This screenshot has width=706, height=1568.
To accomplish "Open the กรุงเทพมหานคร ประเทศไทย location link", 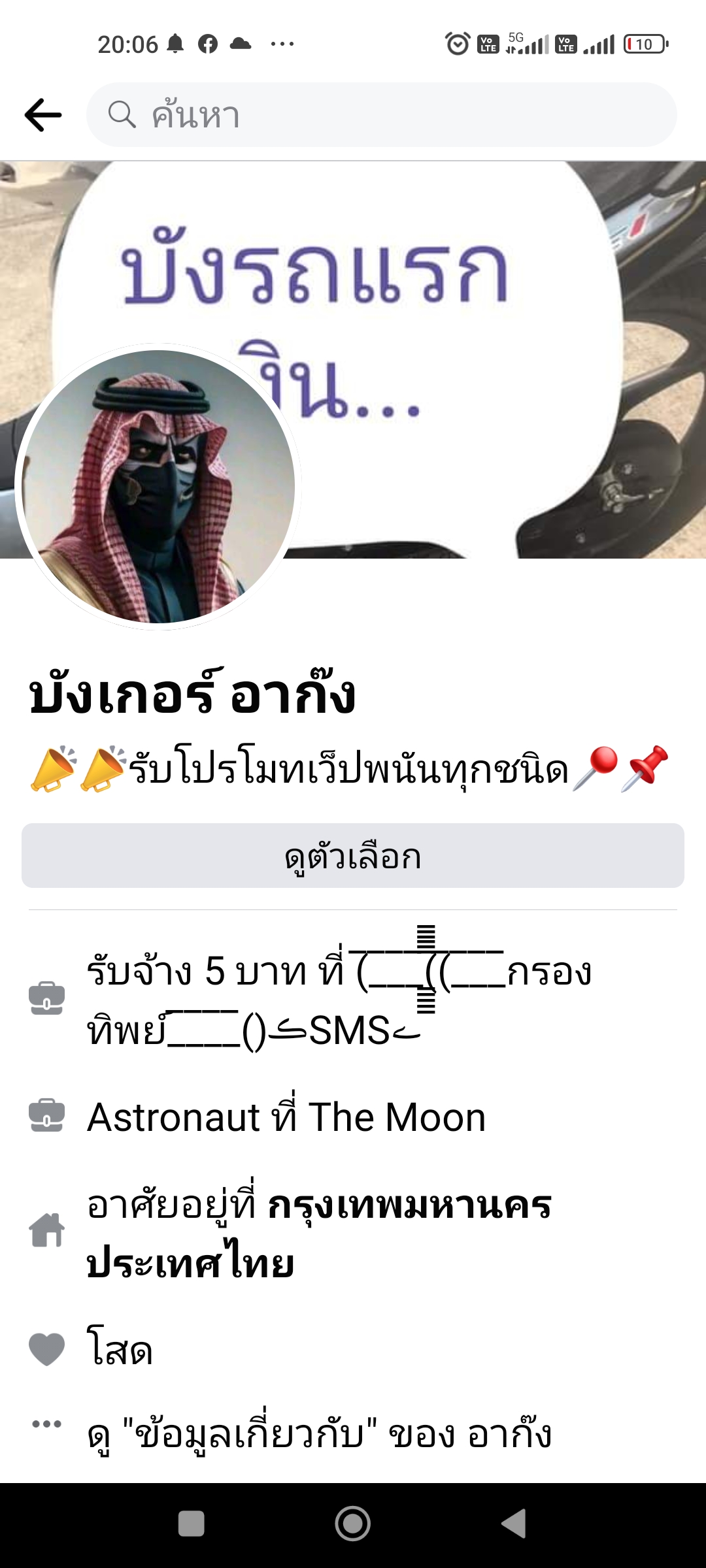I will click(x=409, y=1207).
